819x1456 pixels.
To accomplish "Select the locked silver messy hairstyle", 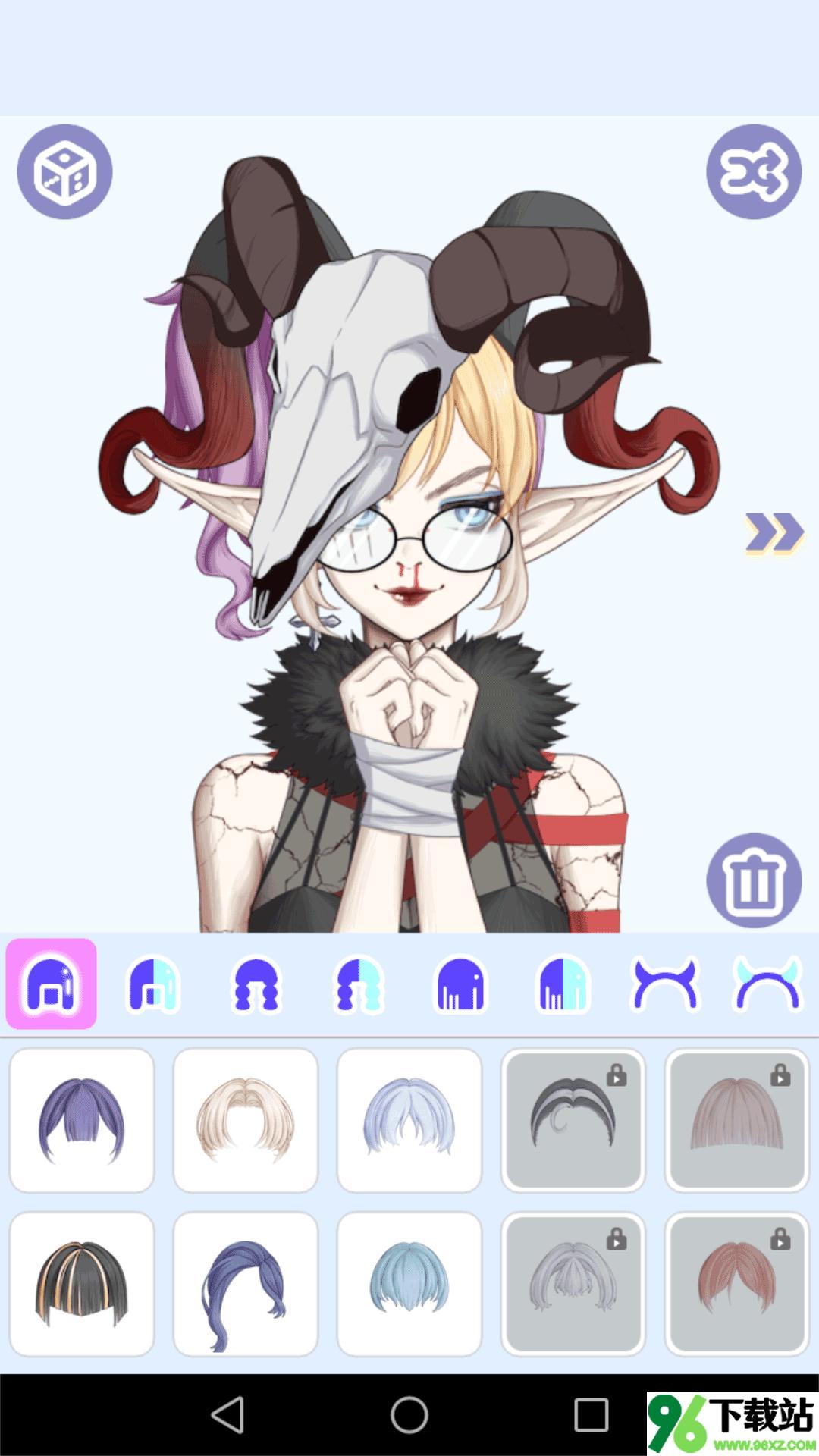I will (573, 1284).
